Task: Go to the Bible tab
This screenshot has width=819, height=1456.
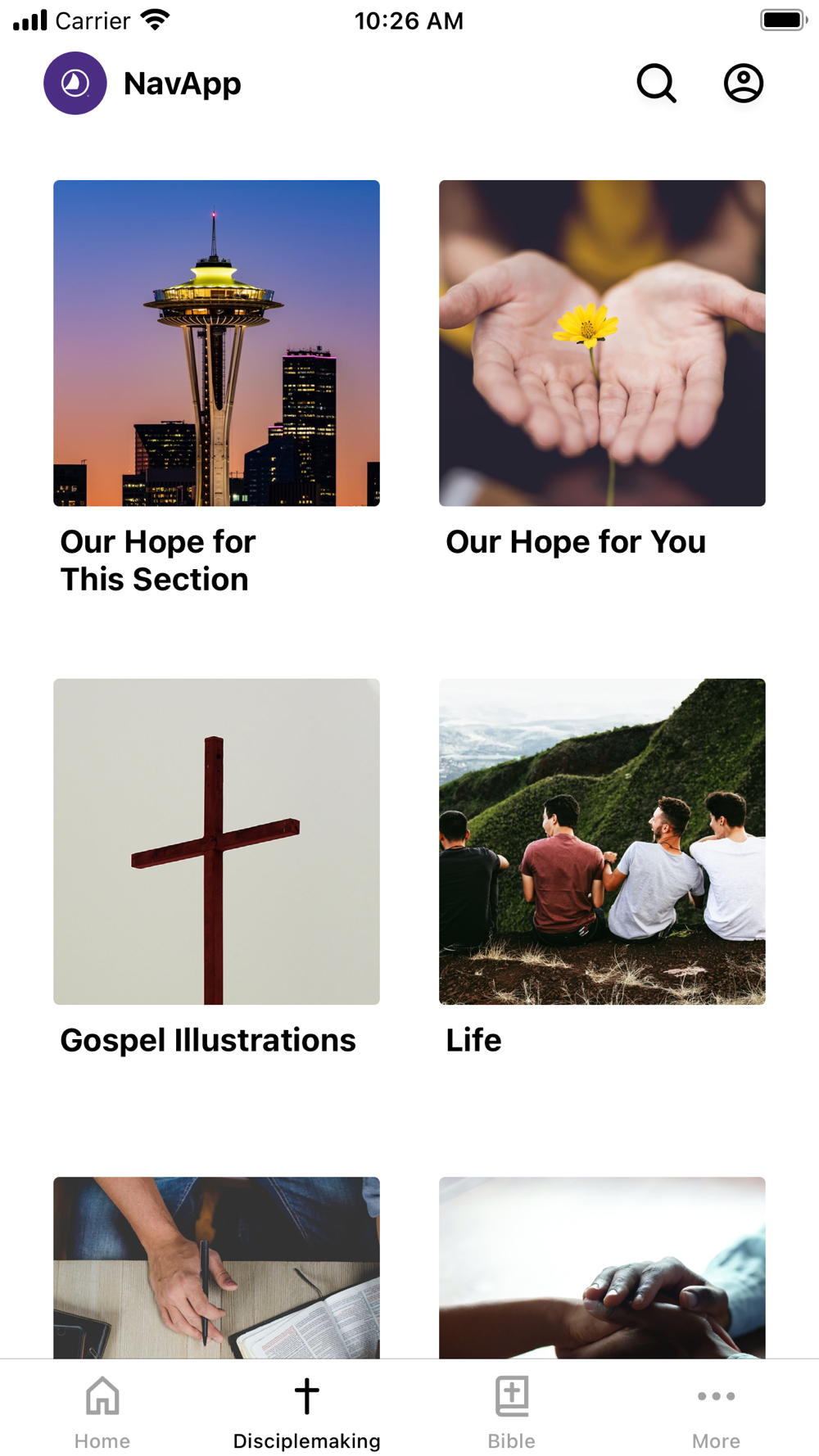Action: (512, 1410)
